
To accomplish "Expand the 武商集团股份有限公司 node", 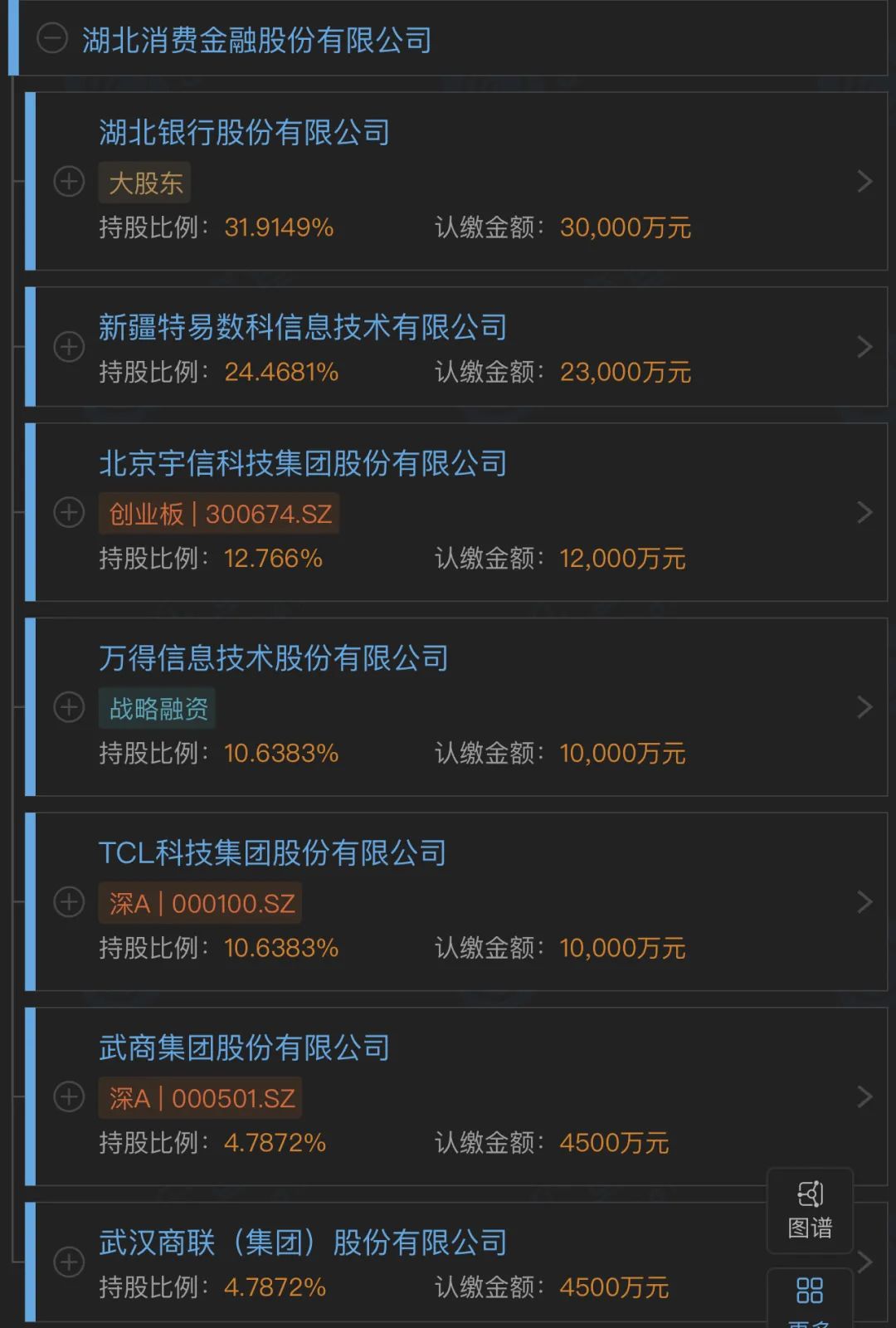I will 69,1096.
